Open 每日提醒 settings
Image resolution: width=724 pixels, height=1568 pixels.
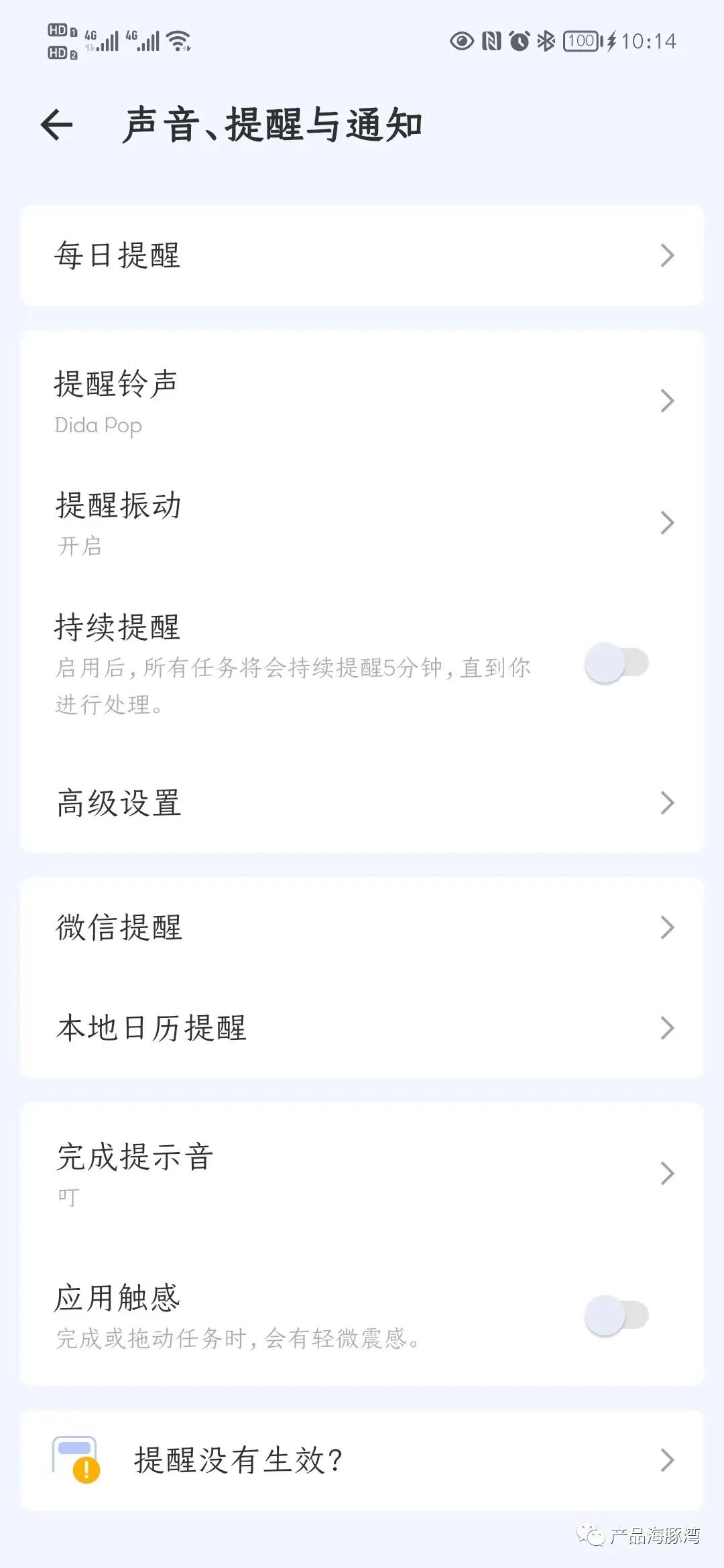[x=362, y=255]
